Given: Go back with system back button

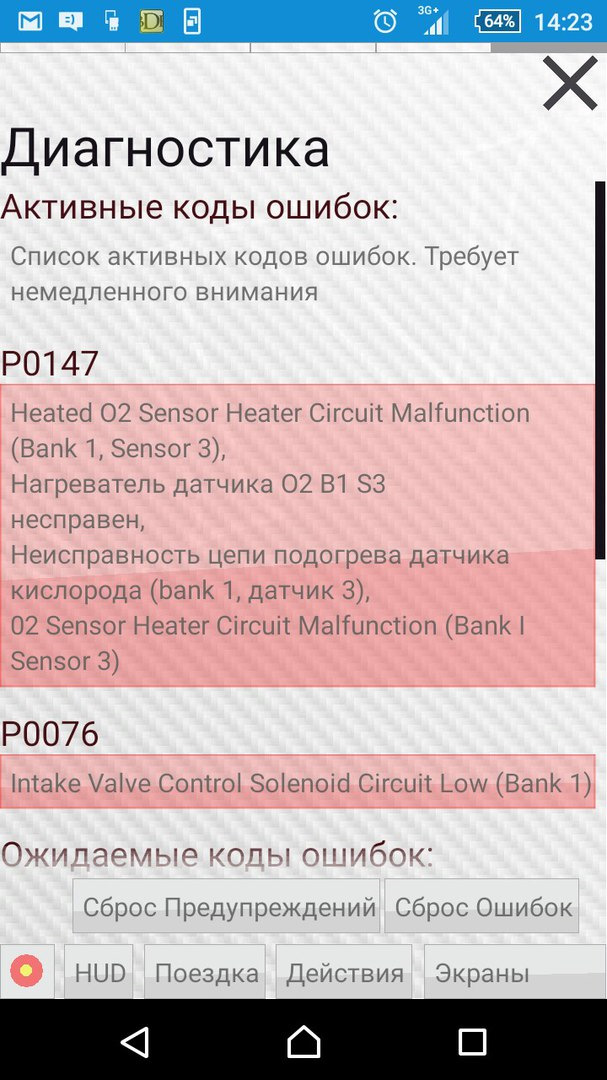Looking at the screenshot, I should click(134, 1042).
